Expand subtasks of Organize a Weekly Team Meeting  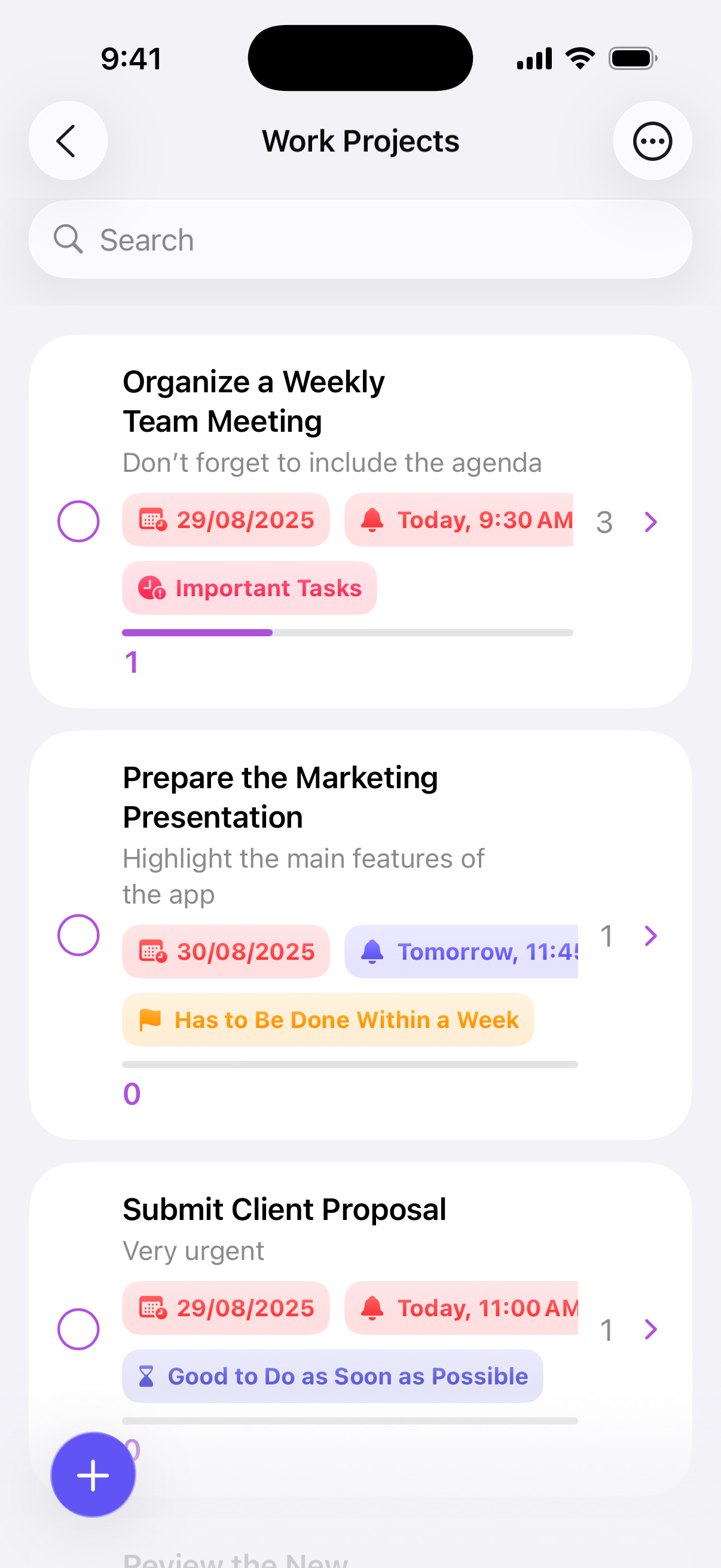pyautogui.click(x=650, y=521)
